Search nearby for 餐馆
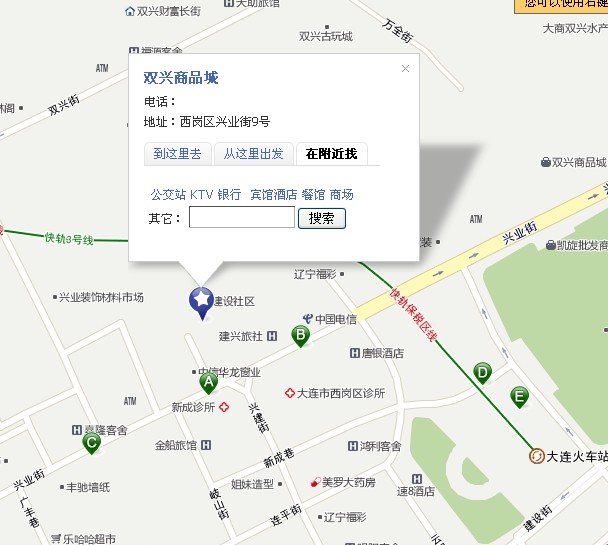This screenshot has width=608, height=545. pyautogui.click(x=313, y=194)
